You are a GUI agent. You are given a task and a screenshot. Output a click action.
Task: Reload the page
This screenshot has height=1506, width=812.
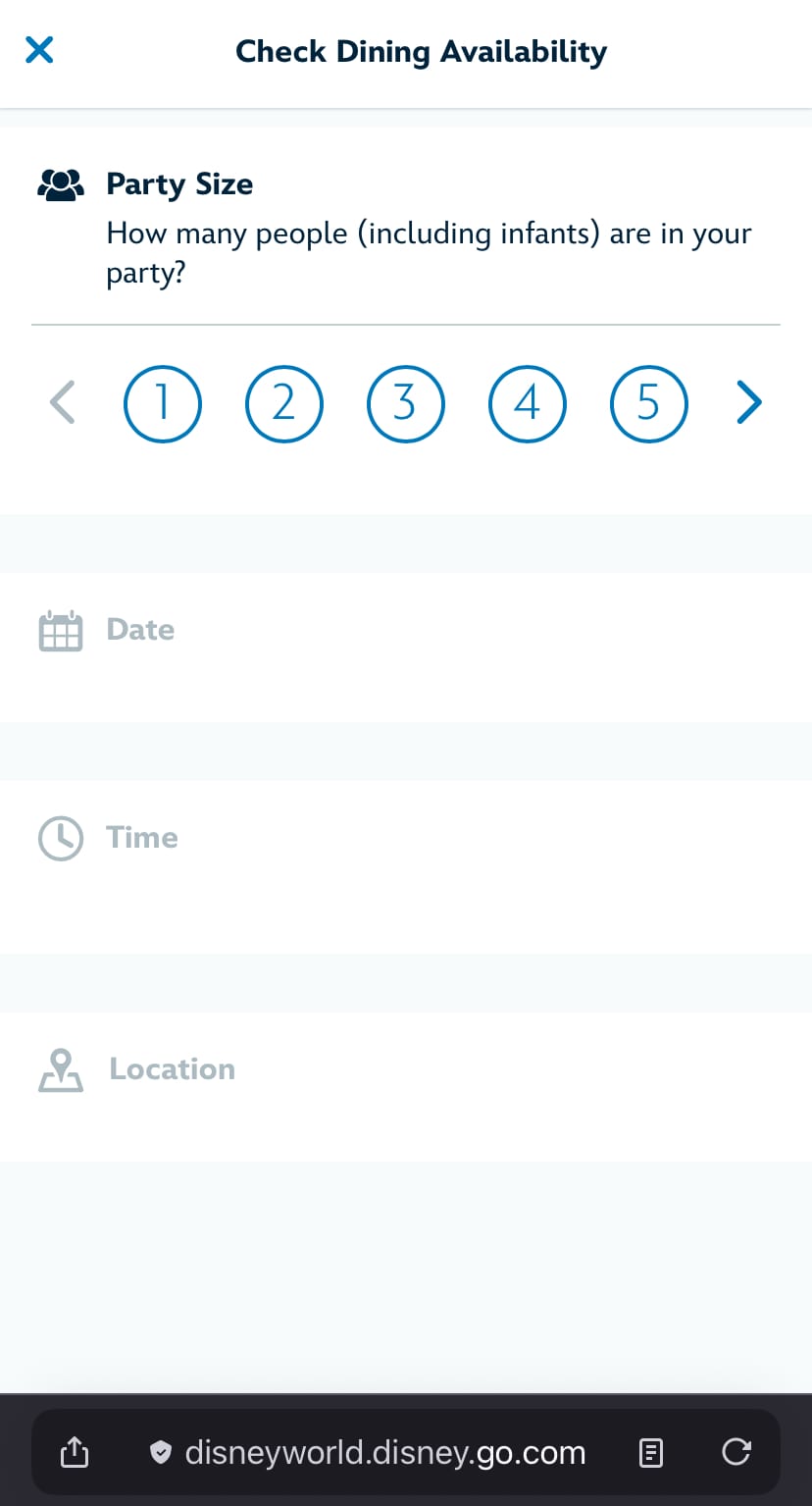pyautogui.click(x=736, y=1452)
